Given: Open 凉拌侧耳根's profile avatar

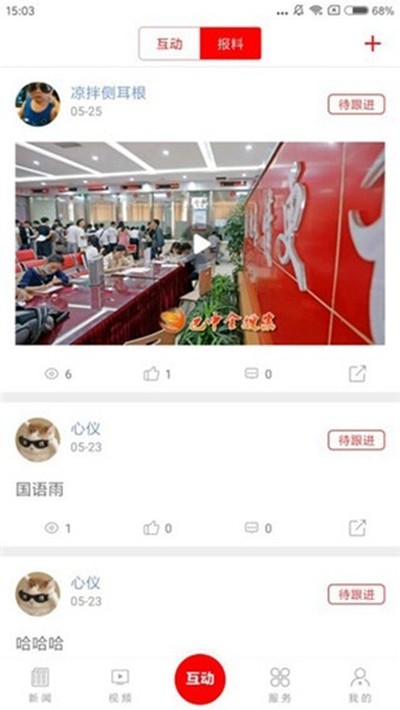Looking at the screenshot, I should pyautogui.click(x=38, y=104).
